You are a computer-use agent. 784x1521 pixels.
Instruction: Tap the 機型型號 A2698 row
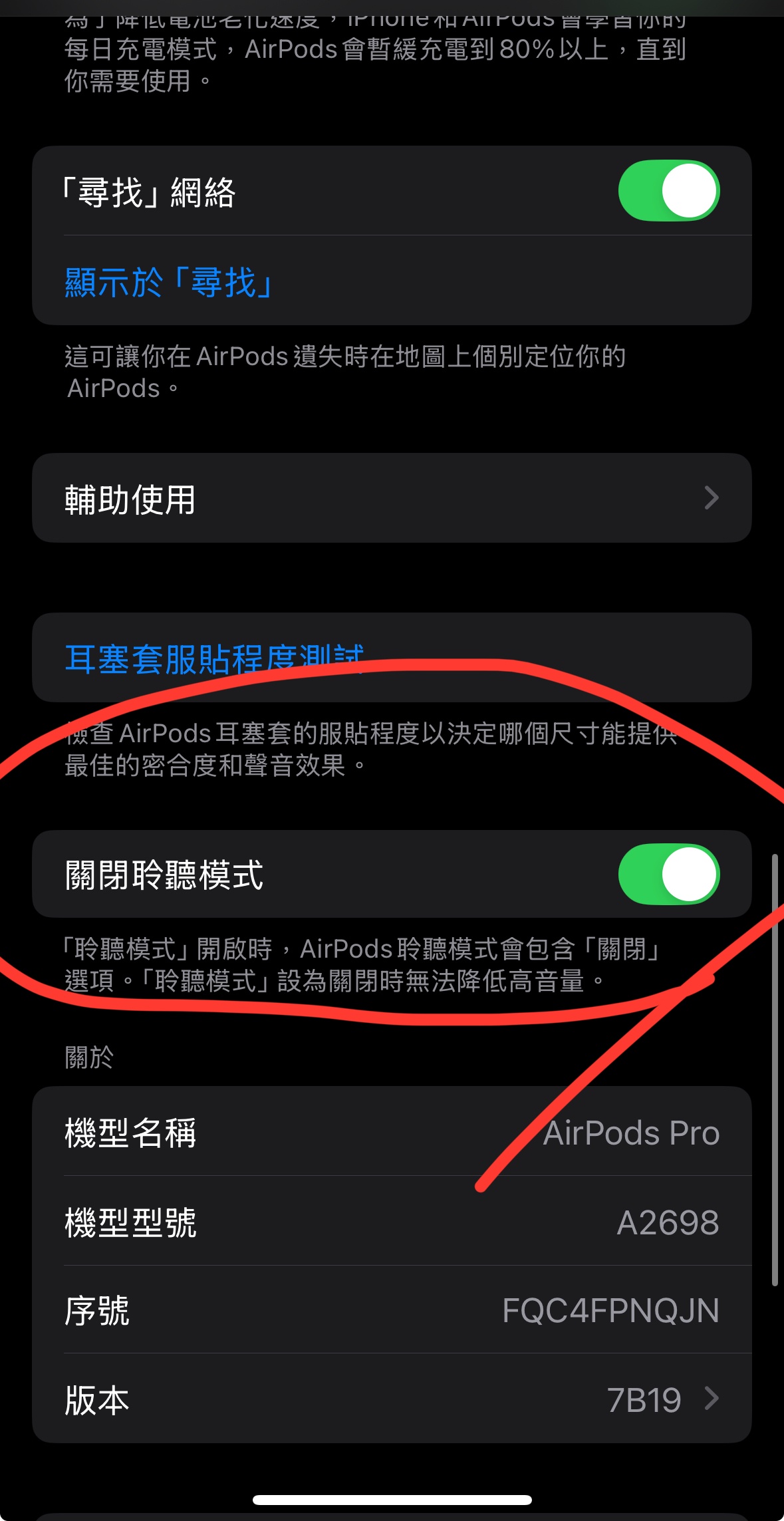click(391, 1222)
